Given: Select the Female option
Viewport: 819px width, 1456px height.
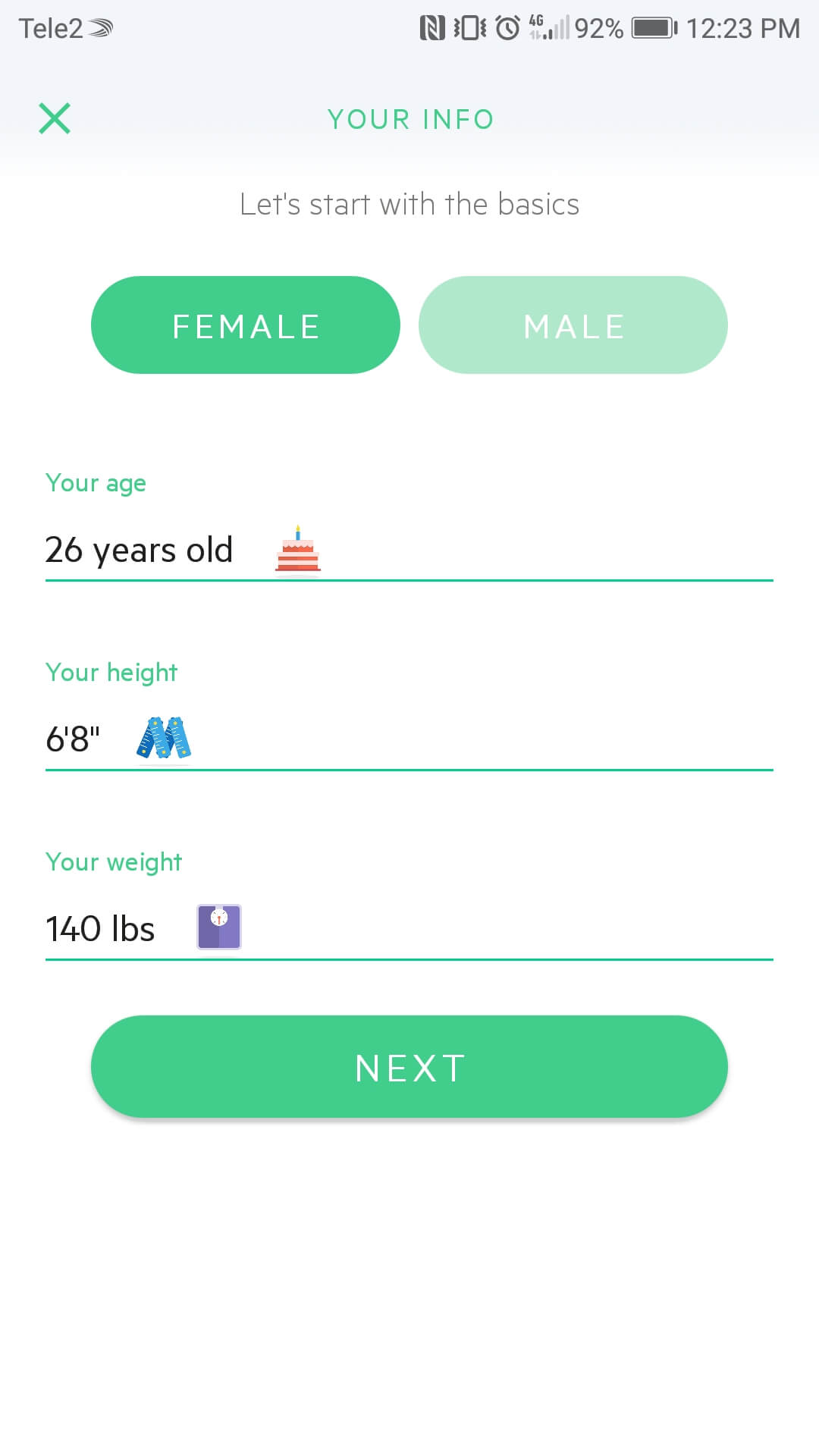Looking at the screenshot, I should pyautogui.click(x=246, y=325).
